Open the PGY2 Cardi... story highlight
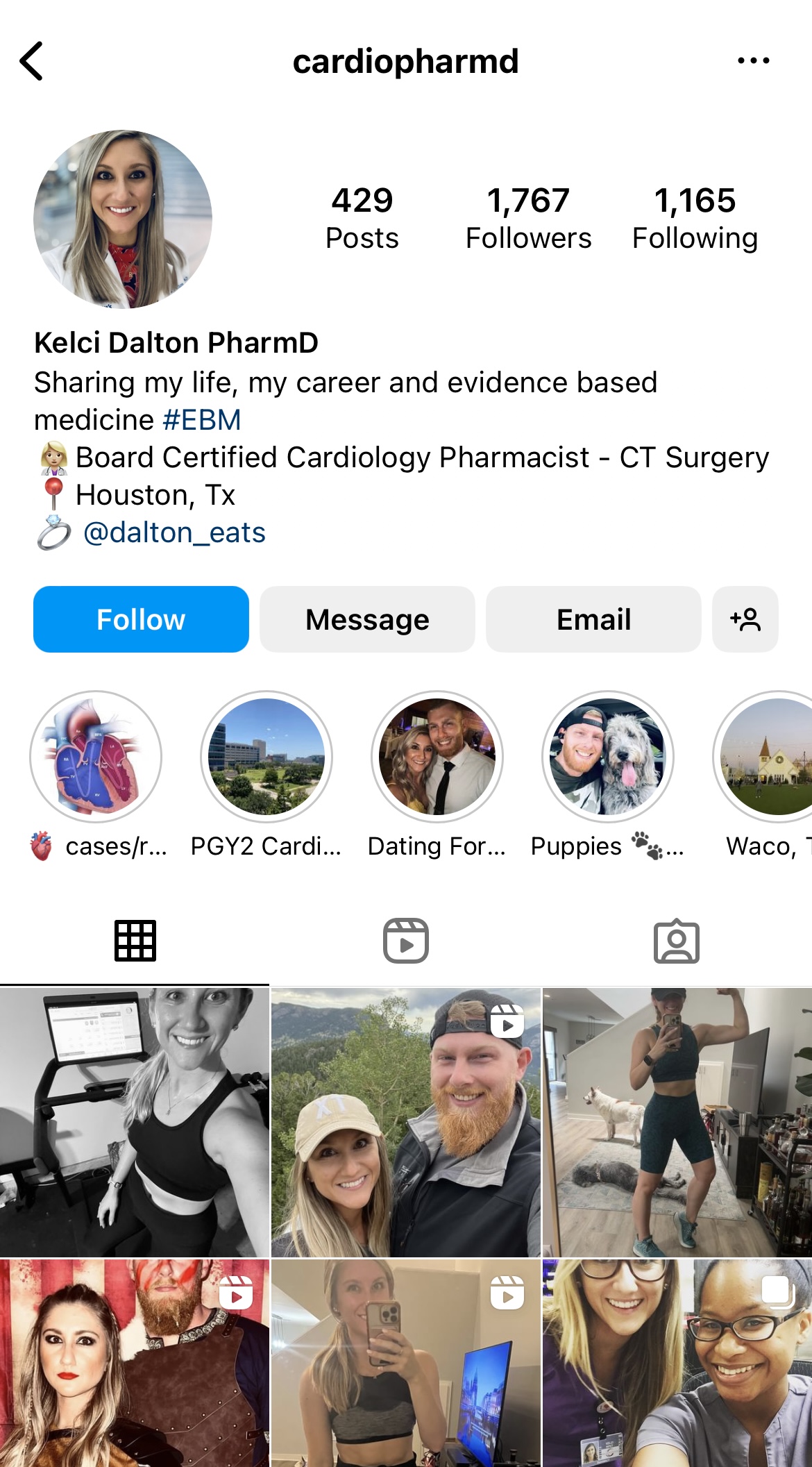 pos(267,756)
